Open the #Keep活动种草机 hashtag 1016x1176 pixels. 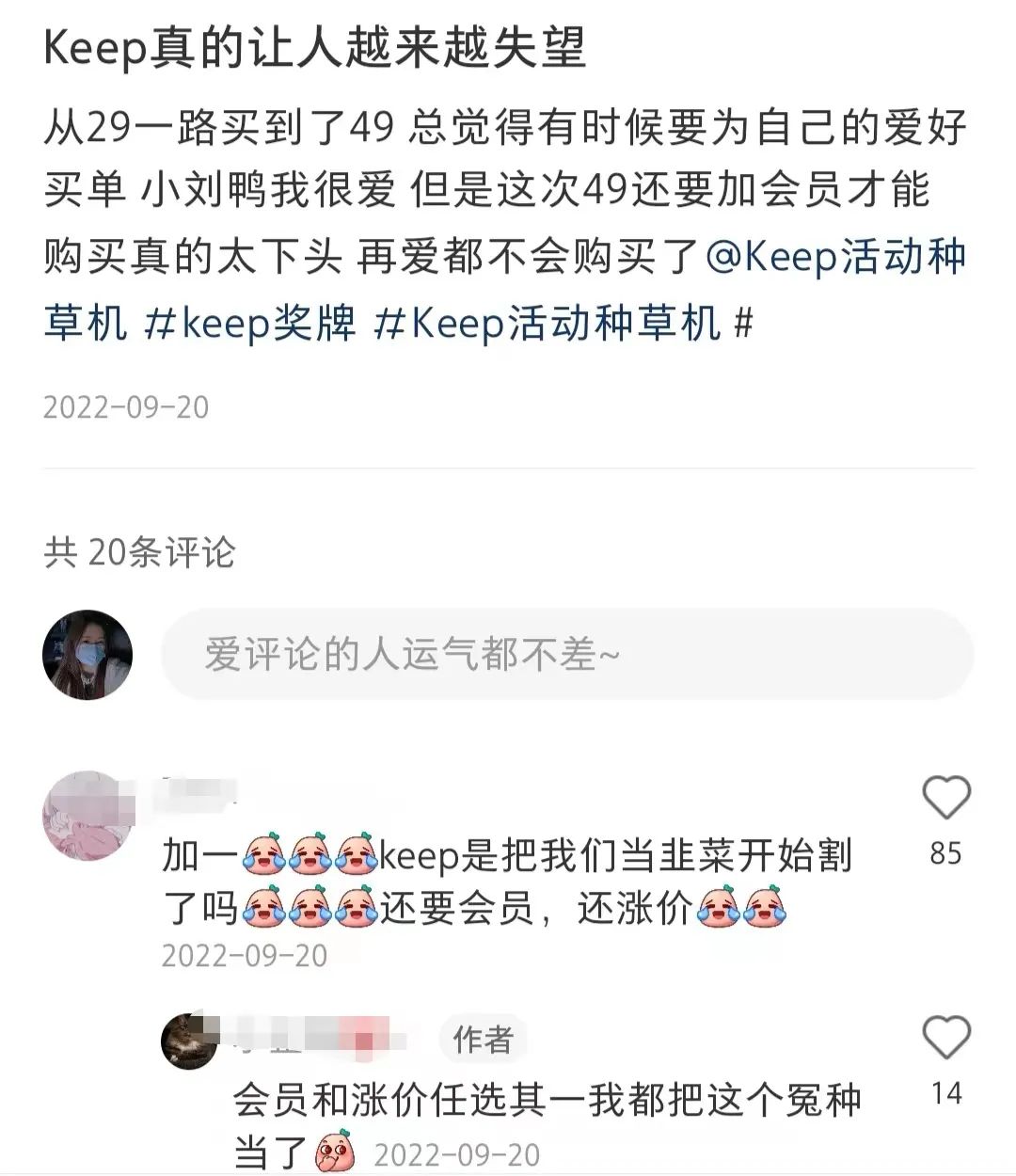click(547, 324)
